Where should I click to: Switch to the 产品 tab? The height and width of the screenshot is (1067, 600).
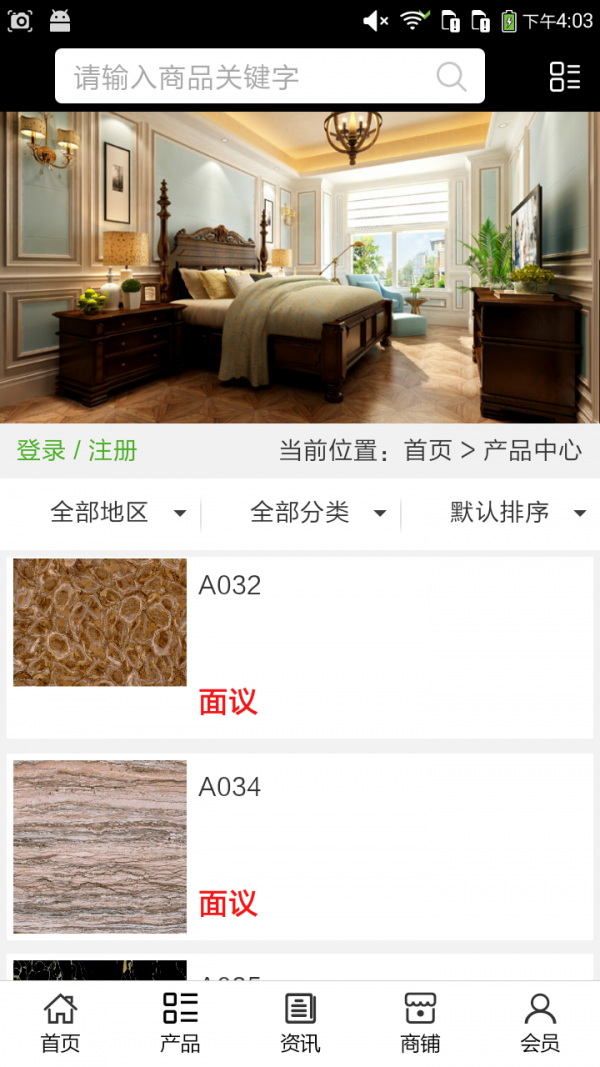pos(180,1023)
